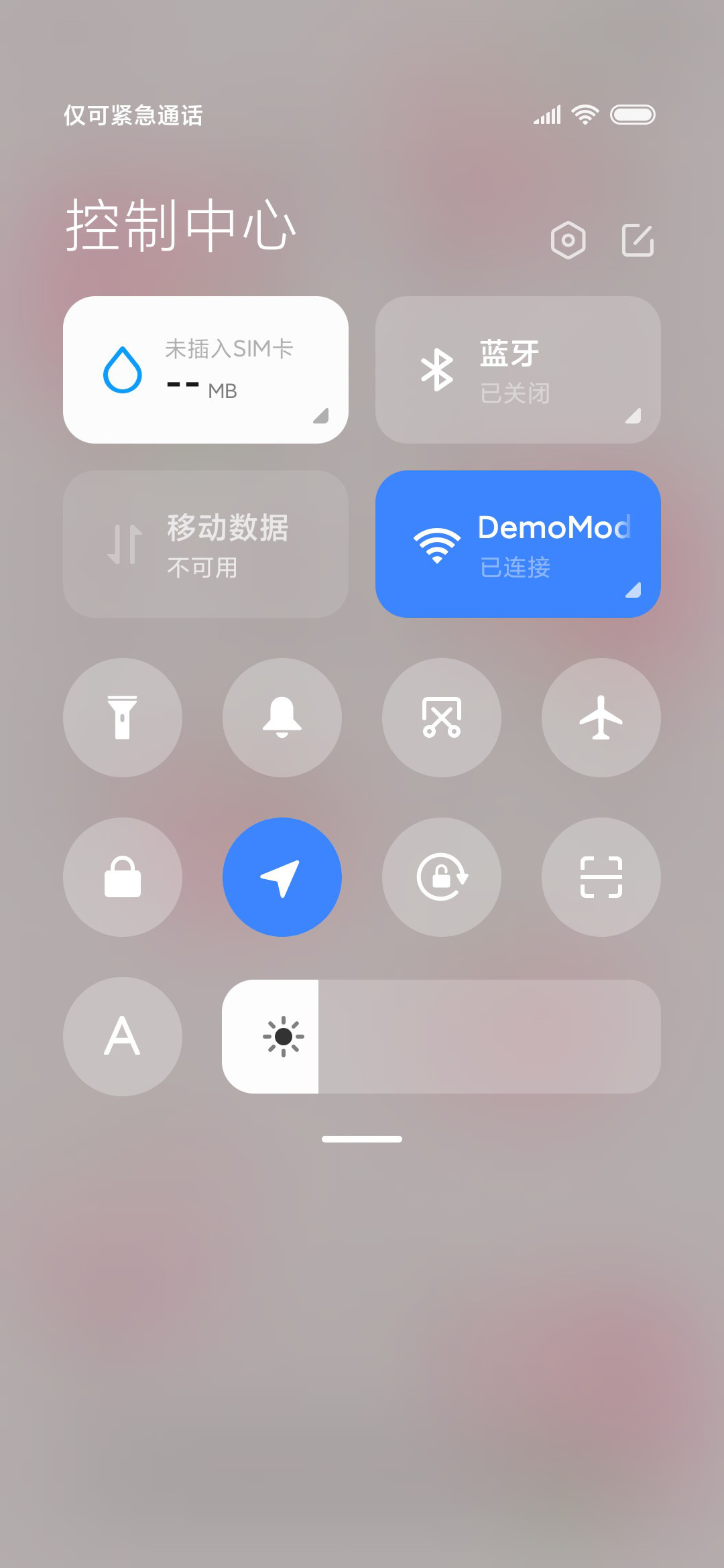This screenshot has height=1568, width=724.
Task: Disable the DemoMod Wi-Fi connection
Action: [518, 544]
